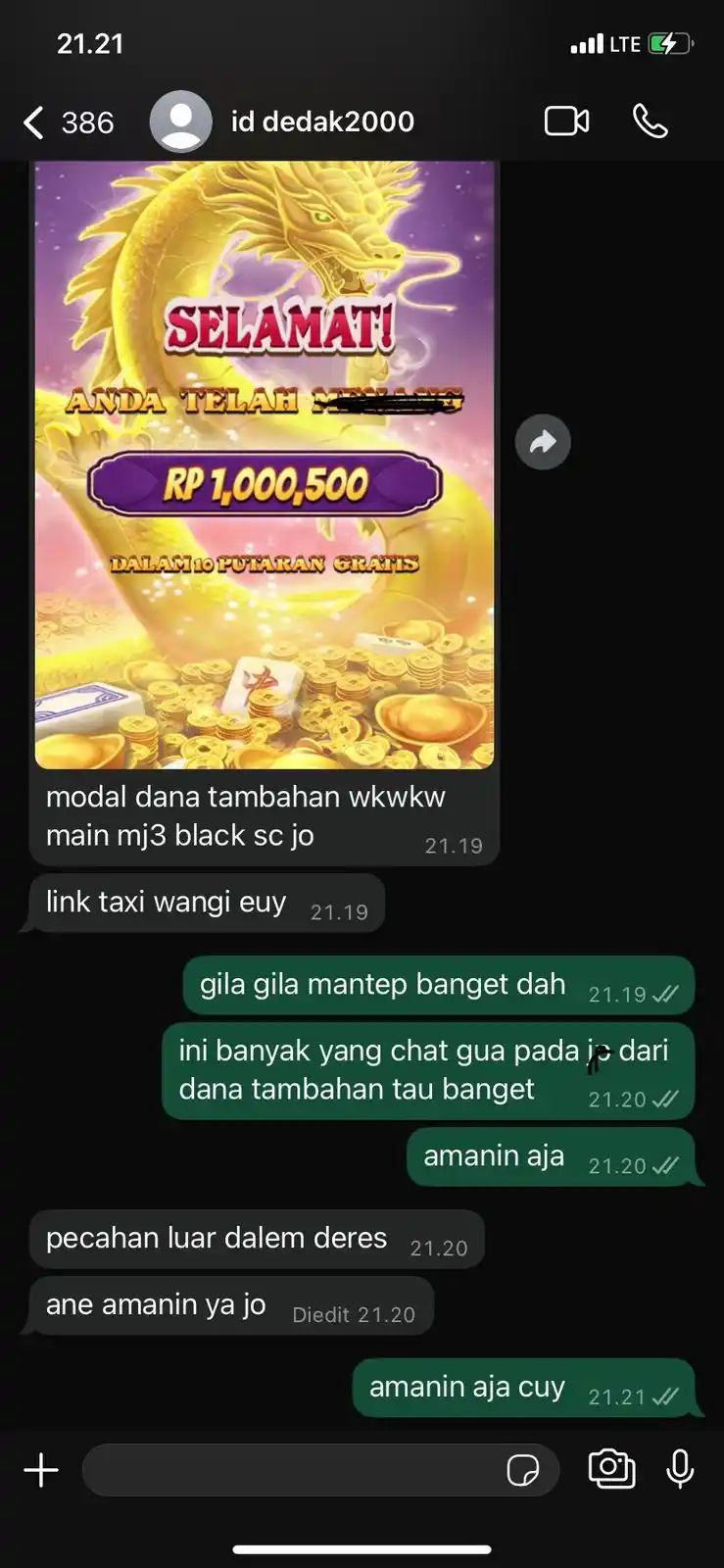
Task: Start a video call with id dedak2000
Action: tap(566, 122)
